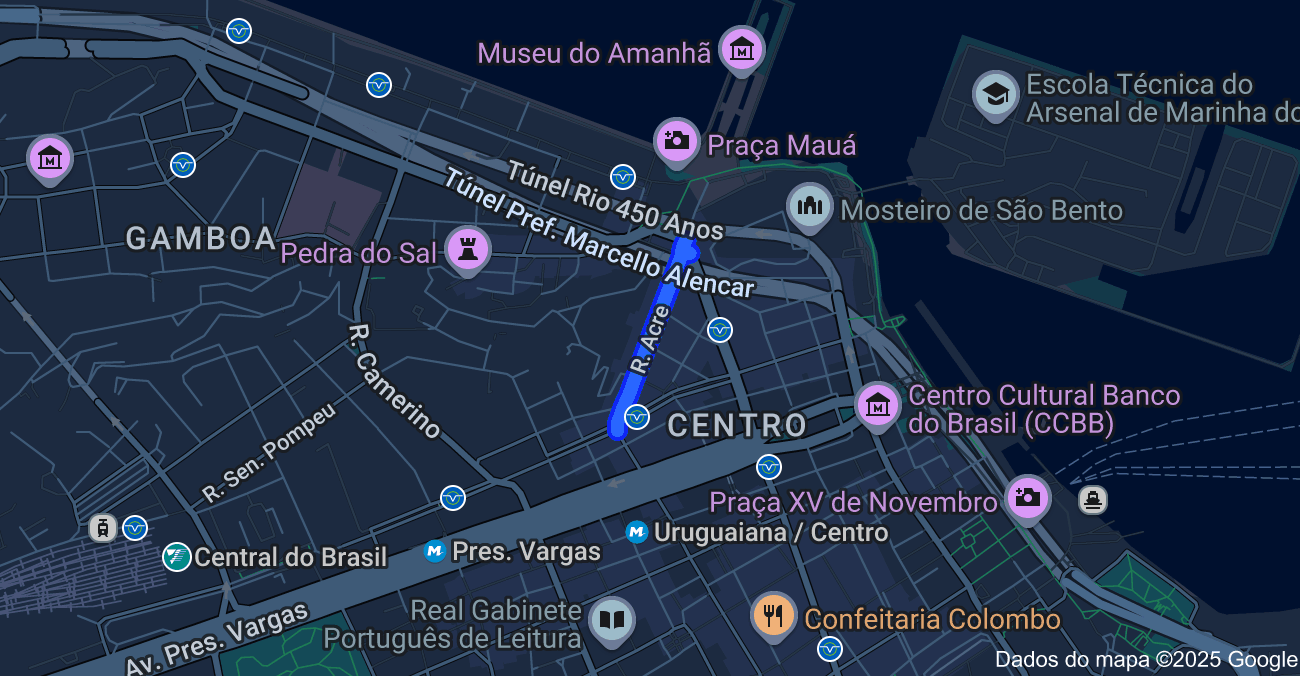Screen dimensions: 1300x676
Task: Select the Praça Mauá photo spot marker
Action: click(677, 141)
